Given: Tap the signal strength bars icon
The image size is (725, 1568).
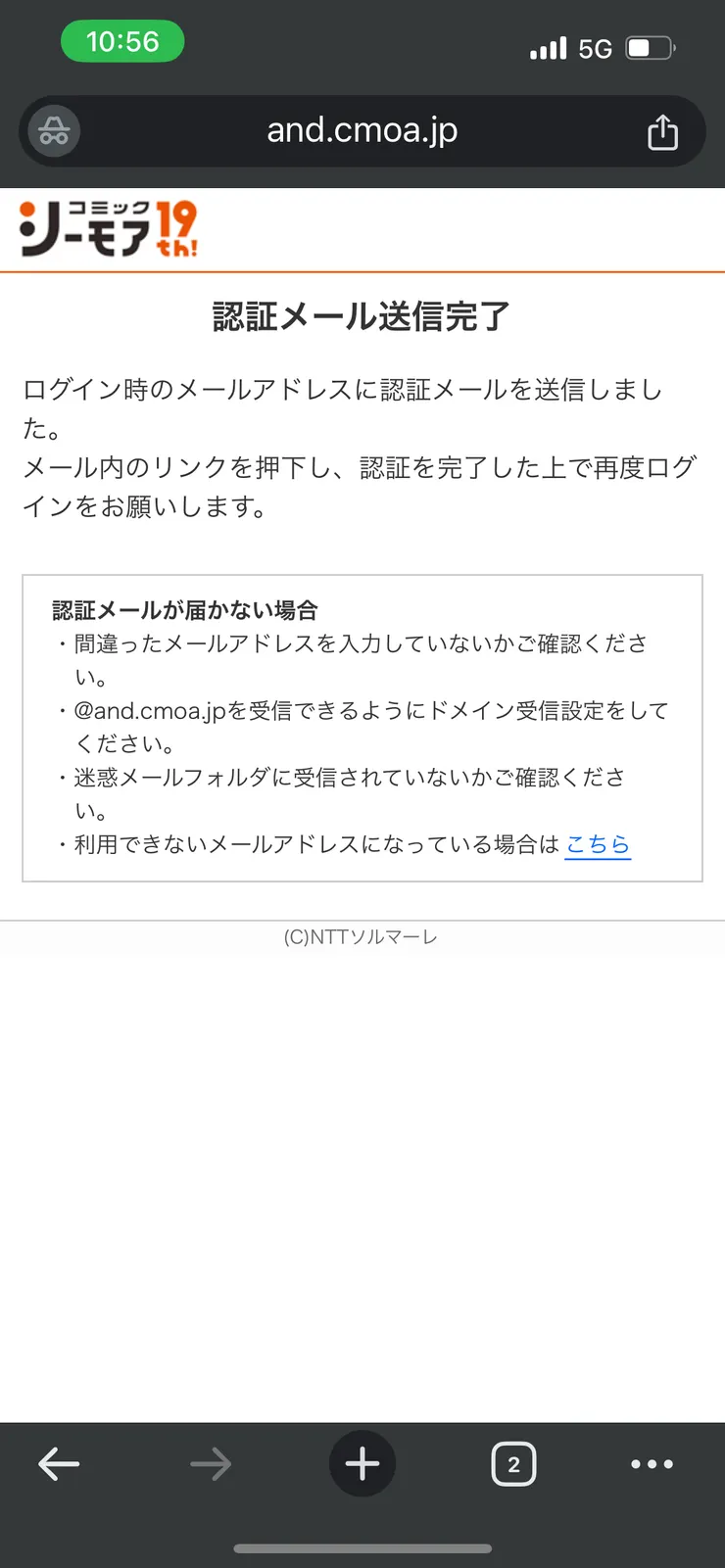Looking at the screenshot, I should (548, 46).
